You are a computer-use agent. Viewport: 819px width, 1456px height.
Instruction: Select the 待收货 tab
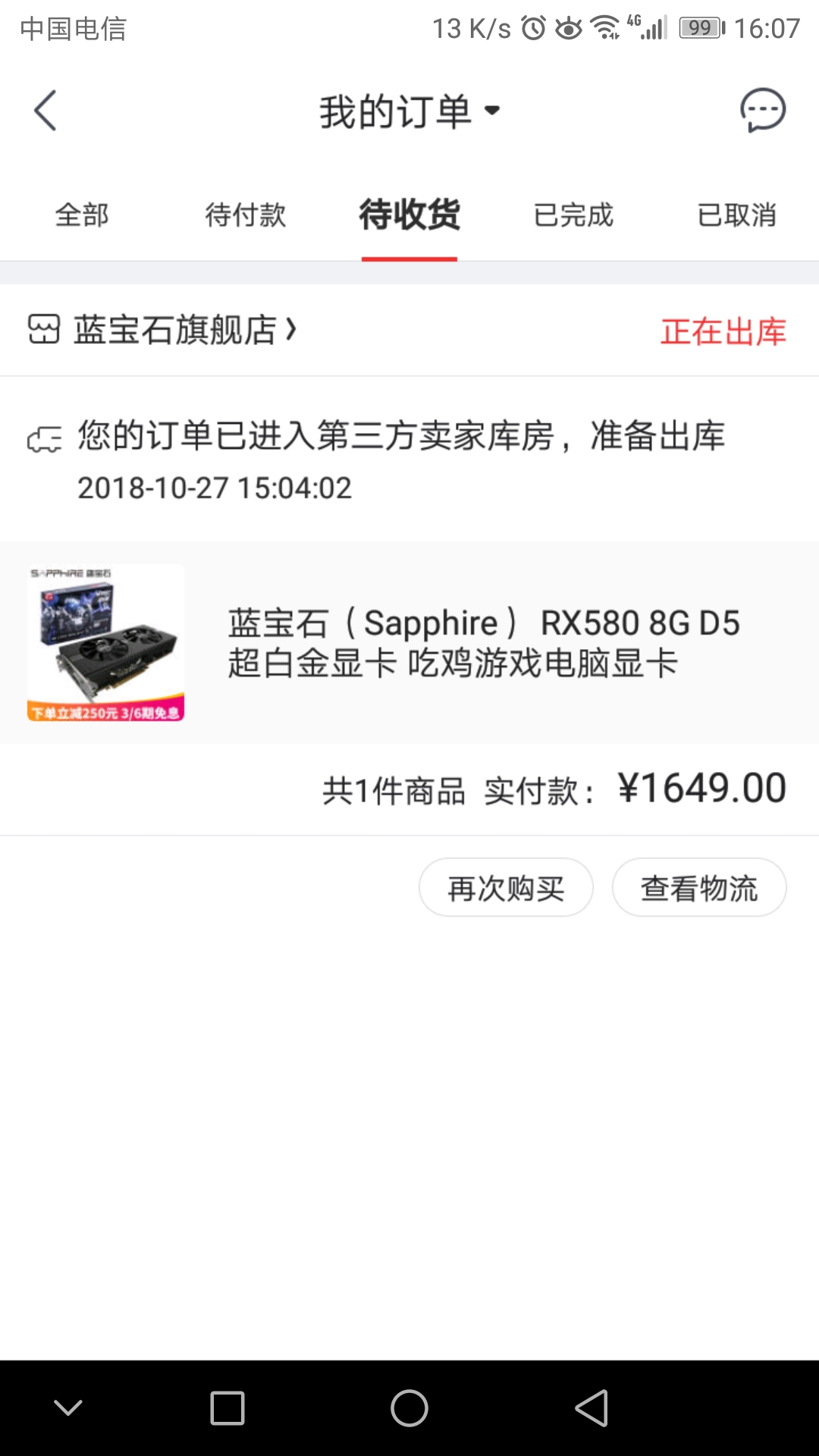(409, 215)
